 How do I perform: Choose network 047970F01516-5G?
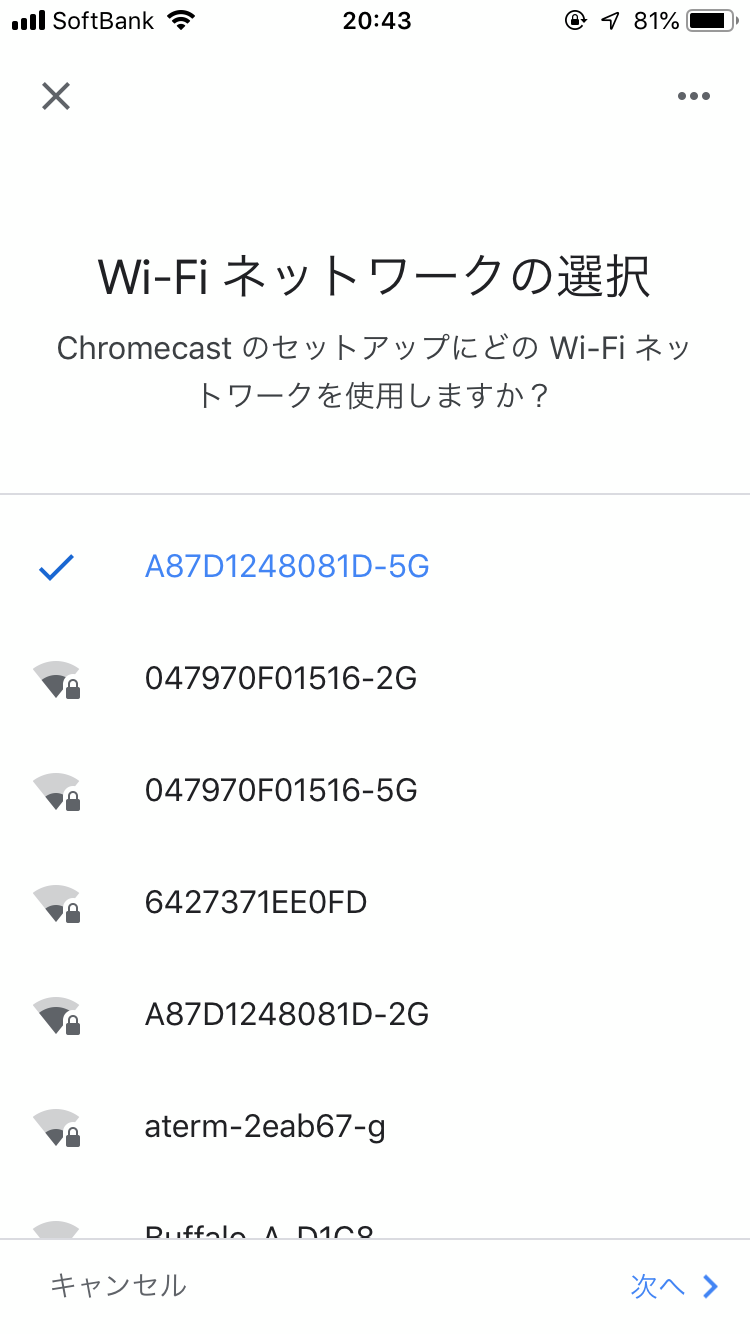point(375,792)
